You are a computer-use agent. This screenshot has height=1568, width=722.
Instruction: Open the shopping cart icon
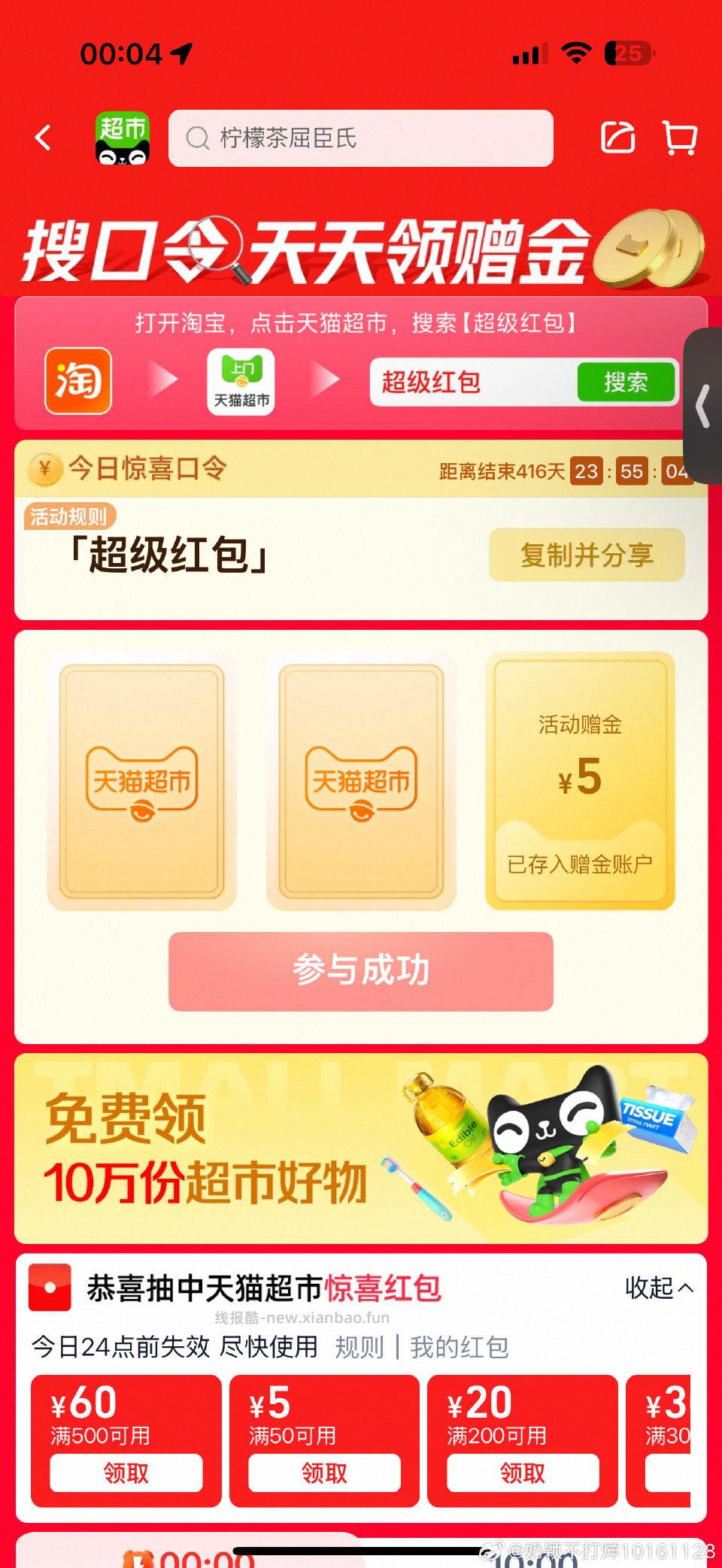tap(679, 138)
